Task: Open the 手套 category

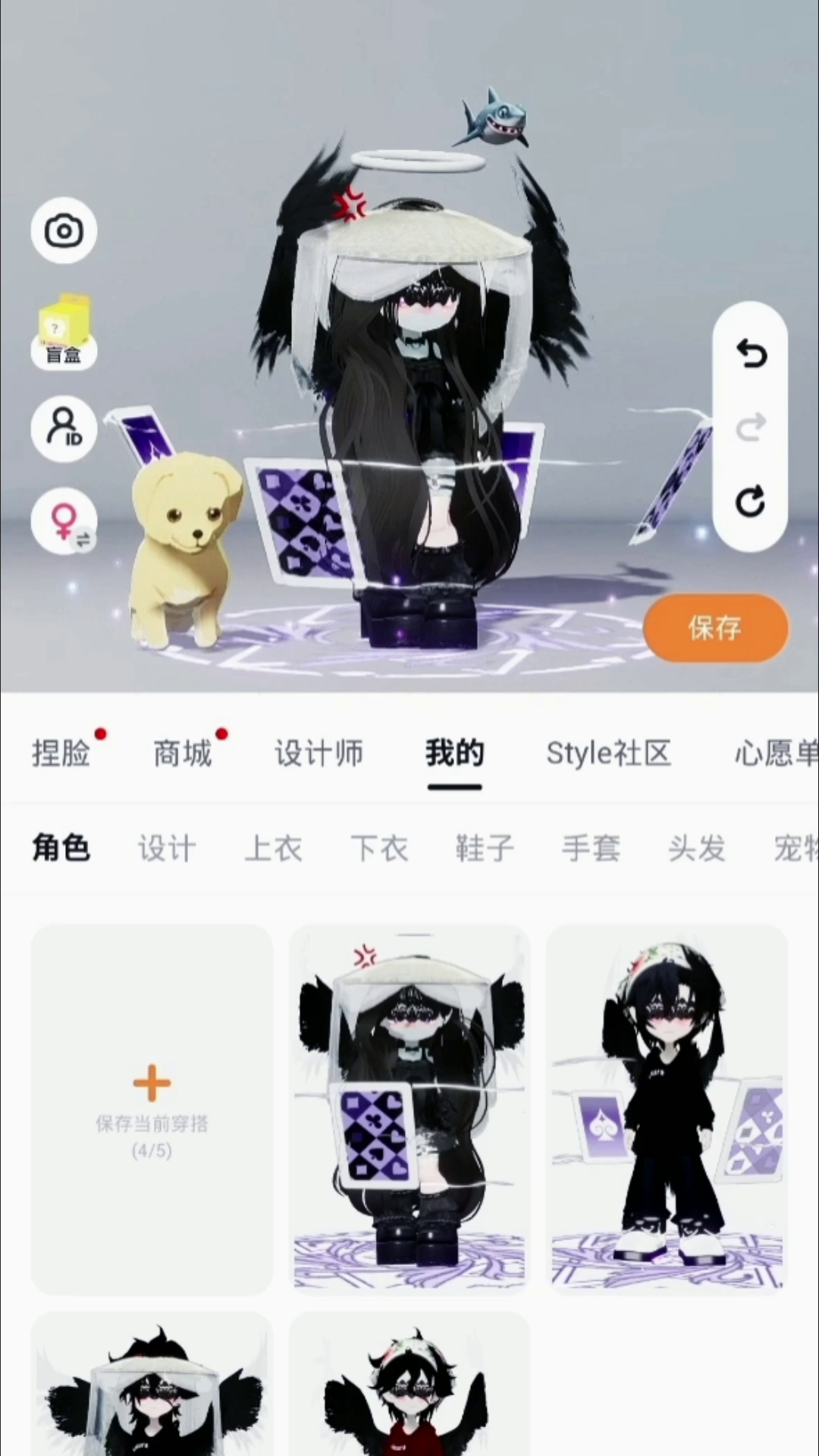Action: tap(591, 849)
